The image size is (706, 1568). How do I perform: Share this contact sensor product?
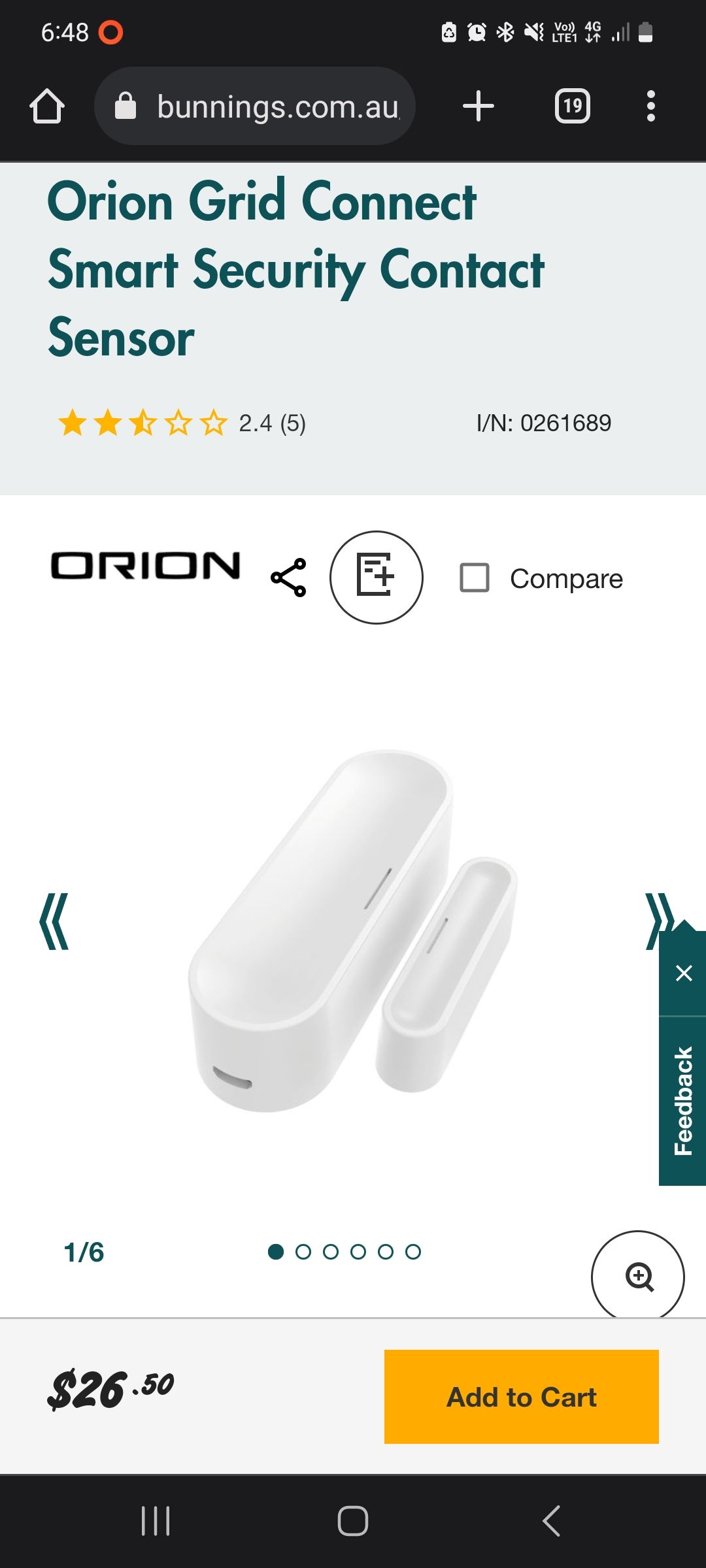coord(288,578)
